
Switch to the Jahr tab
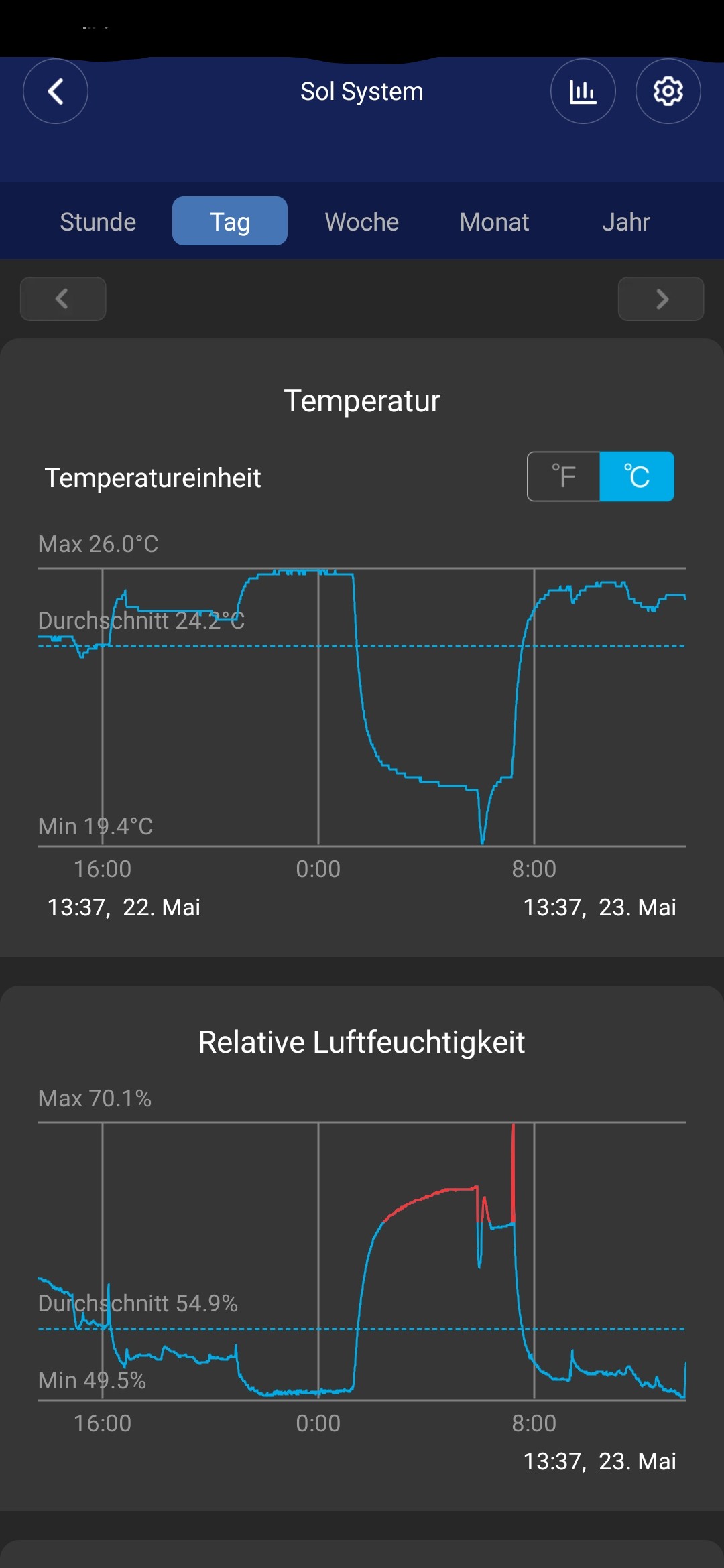(626, 221)
